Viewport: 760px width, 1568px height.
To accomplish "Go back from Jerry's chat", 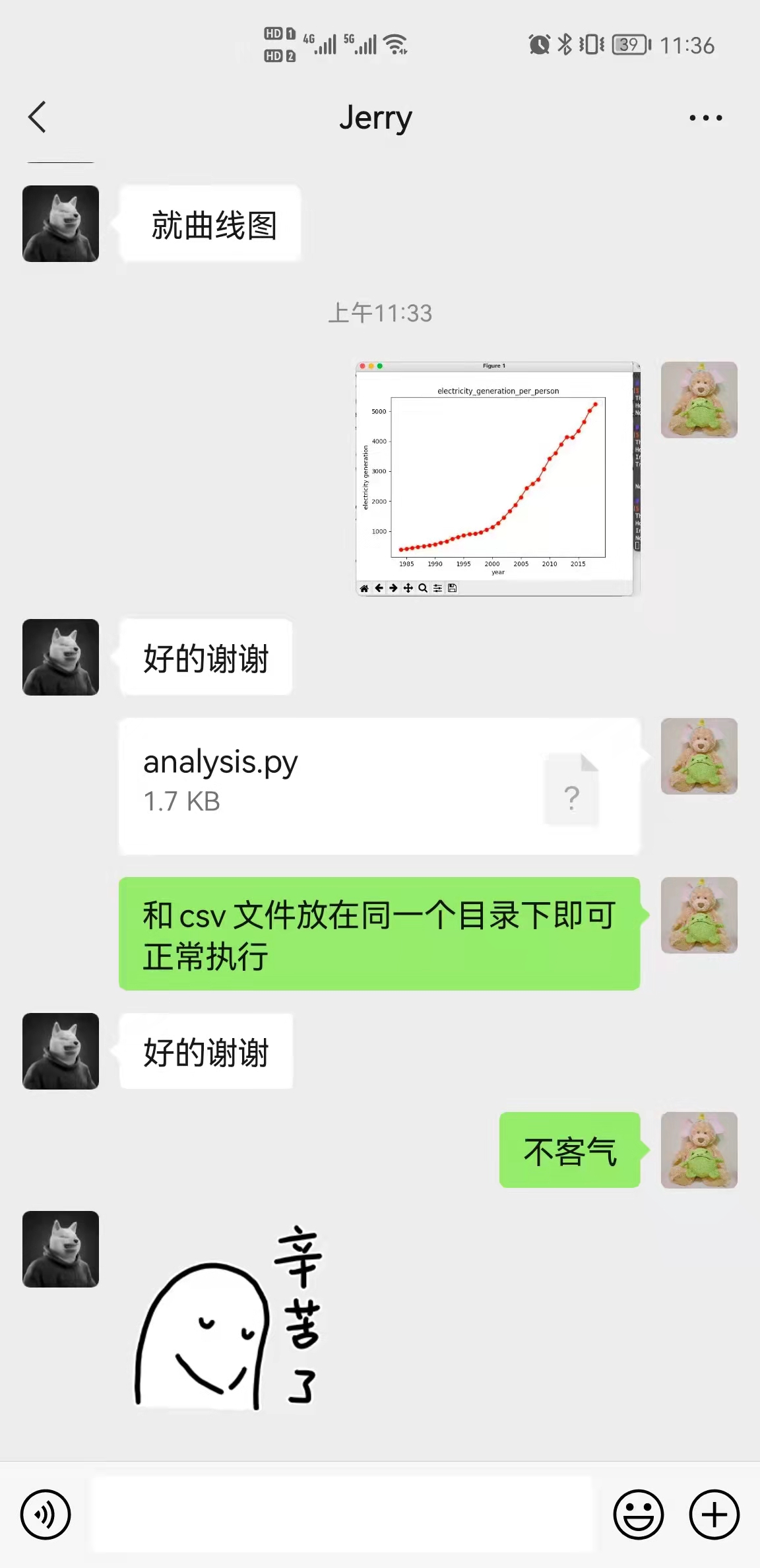I will pos(38,117).
